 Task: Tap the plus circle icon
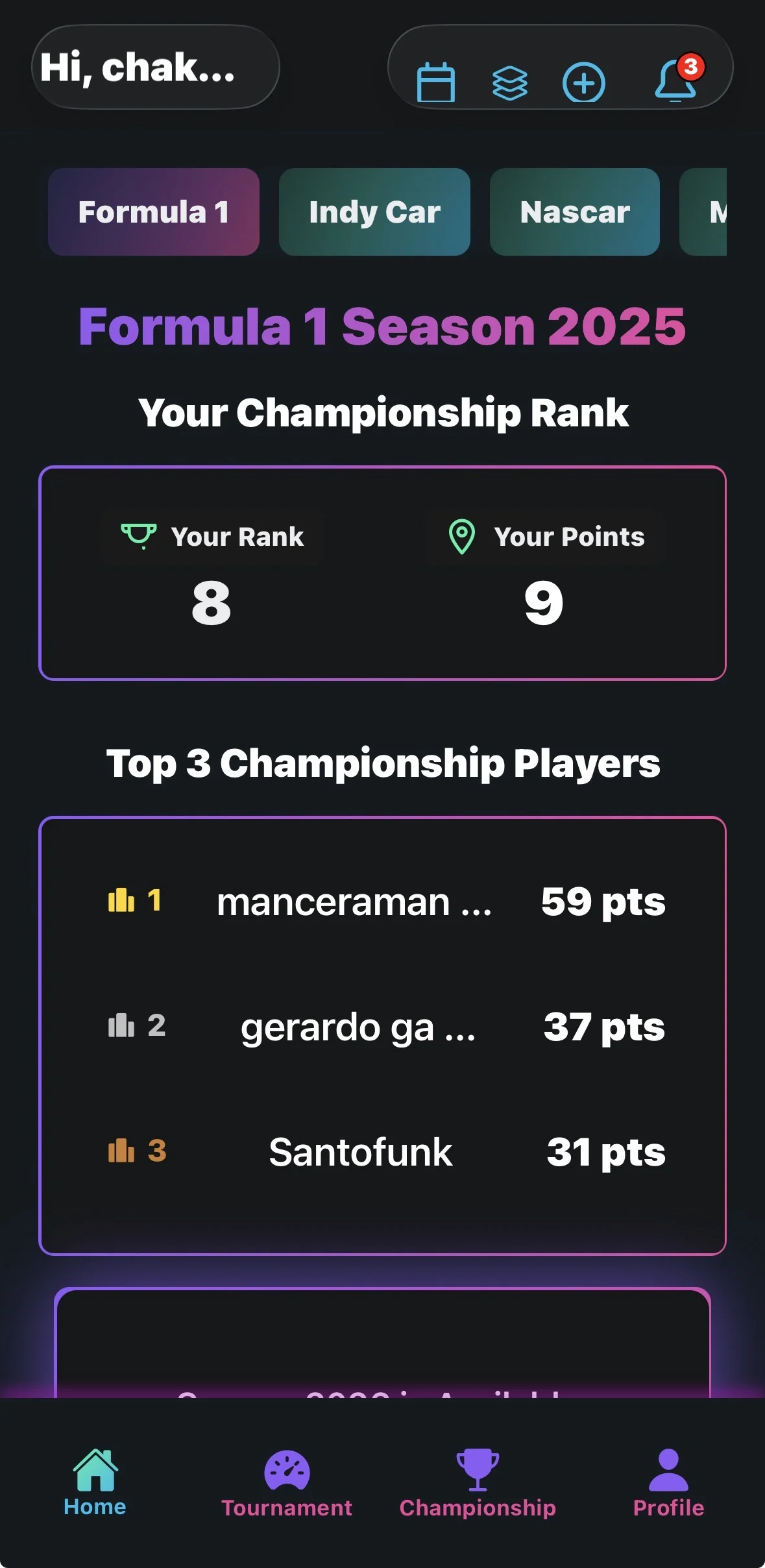pyautogui.click(x=583, y=82)
